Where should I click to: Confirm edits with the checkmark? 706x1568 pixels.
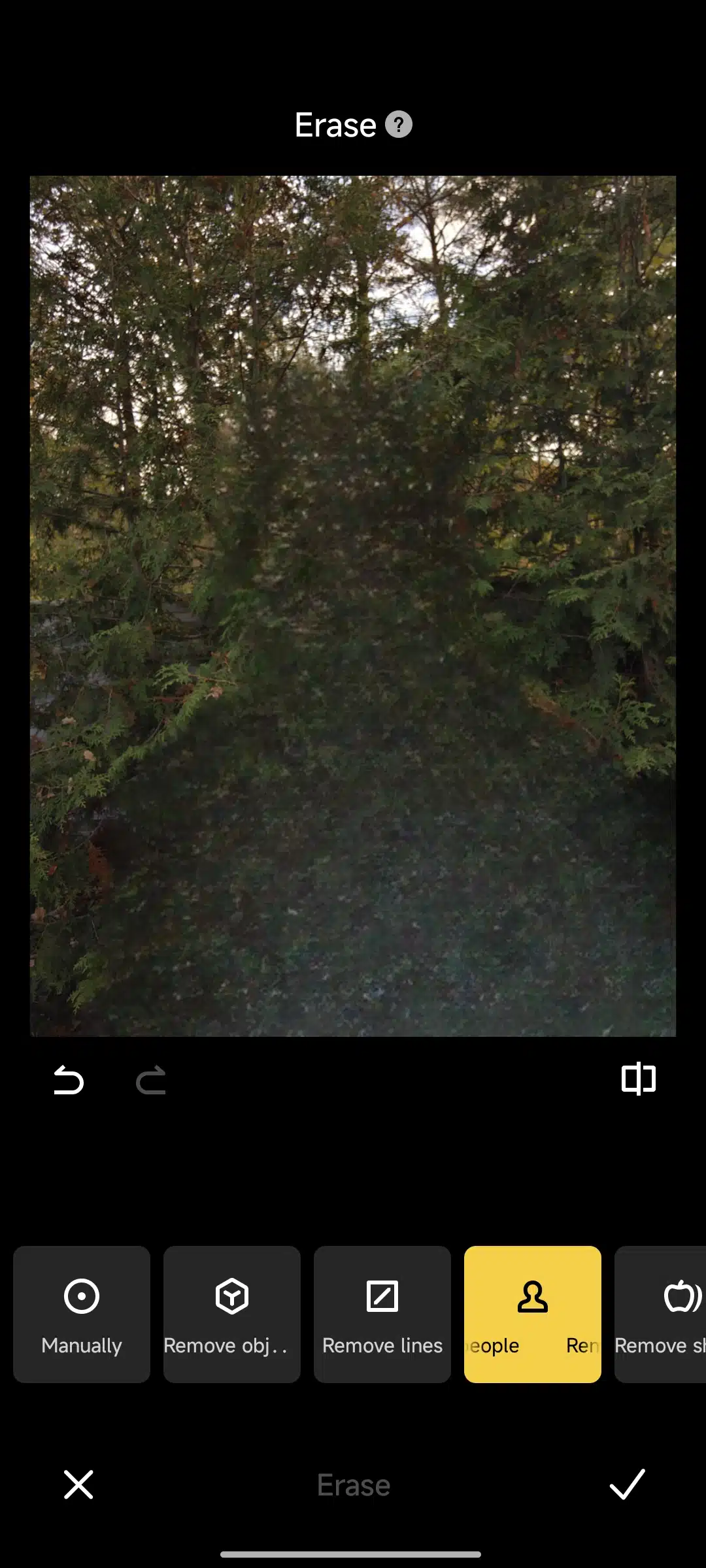628,1484
